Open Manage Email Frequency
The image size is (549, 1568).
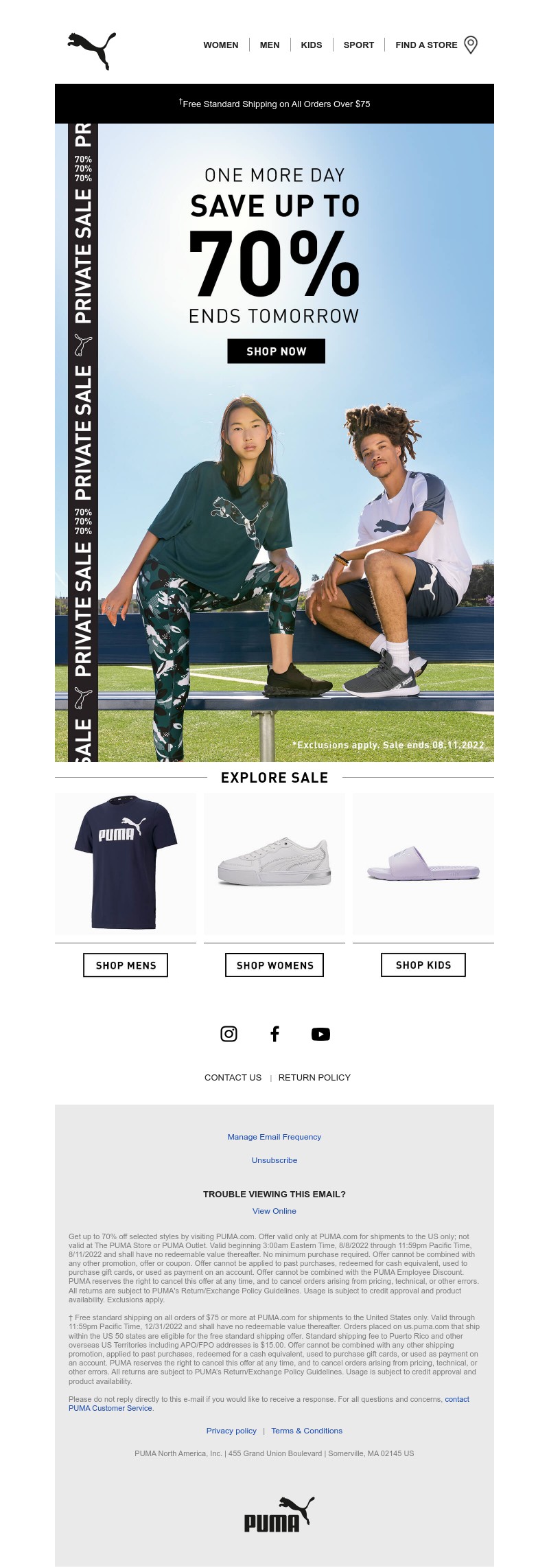(274, 1137)
